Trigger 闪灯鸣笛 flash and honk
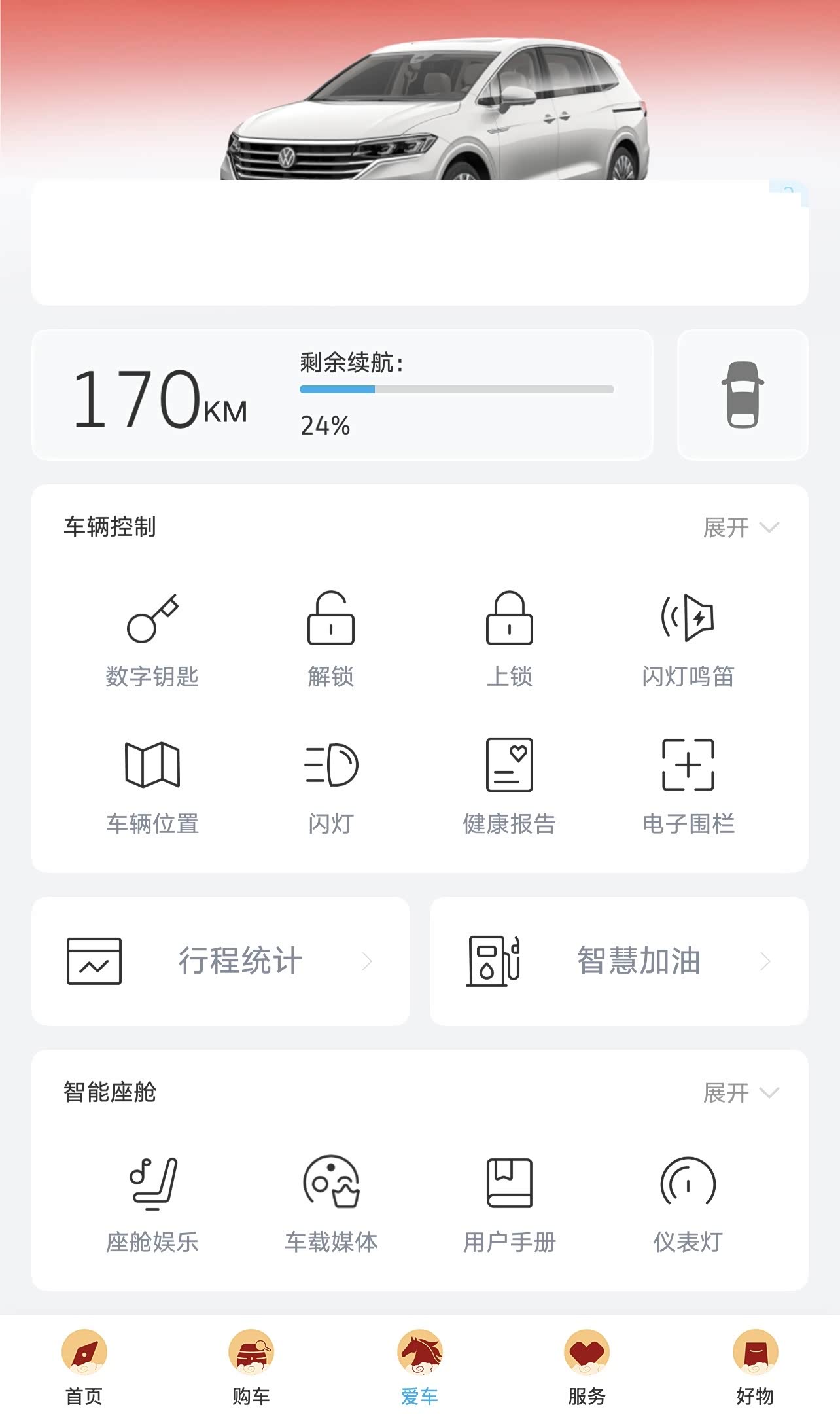The image size is (840, 1424). coord(688,638)
